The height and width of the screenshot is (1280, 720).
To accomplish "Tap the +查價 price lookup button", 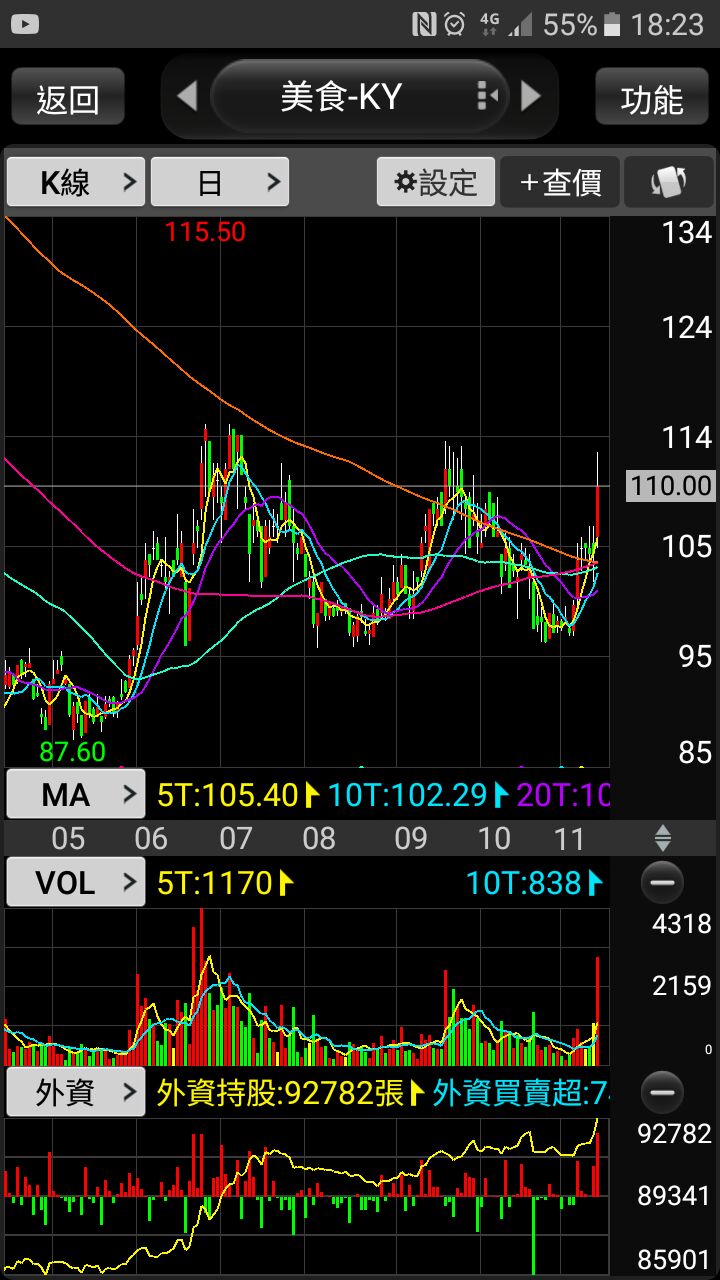I will pos(560,182).
